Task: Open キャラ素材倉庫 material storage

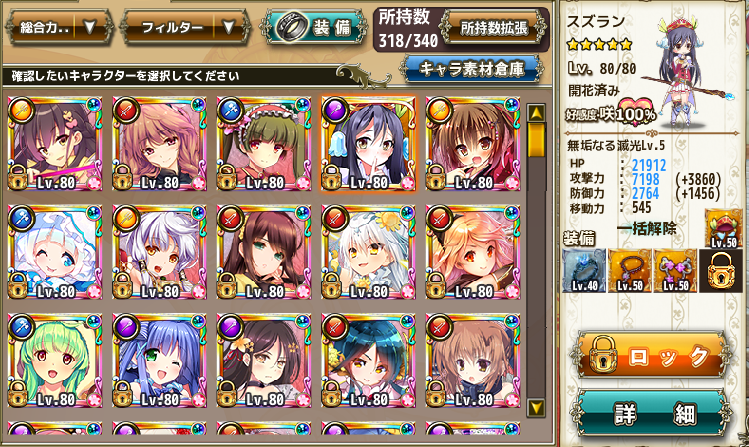Action: (471, 69)
